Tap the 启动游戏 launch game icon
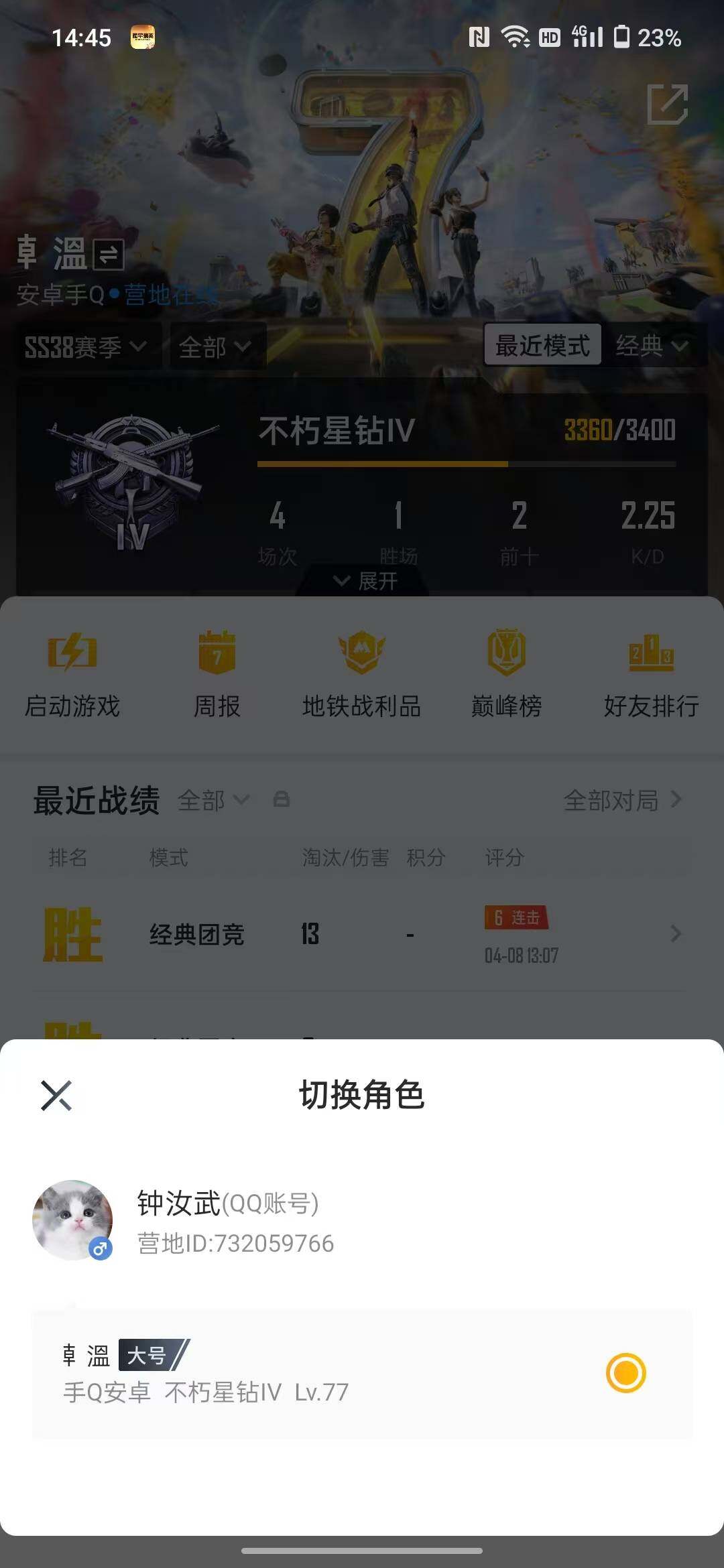 coord(72,673)
